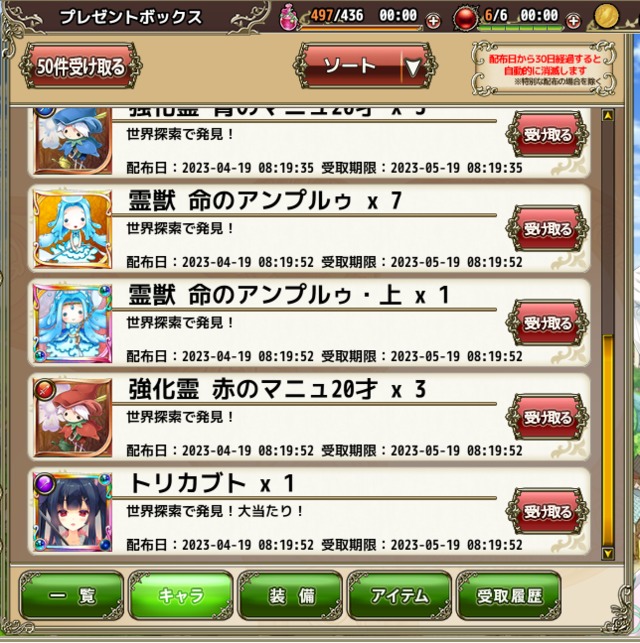The image size is (640, 643).
Task: Receive the partially visible top 強化霊 gift
Action: 546,135
